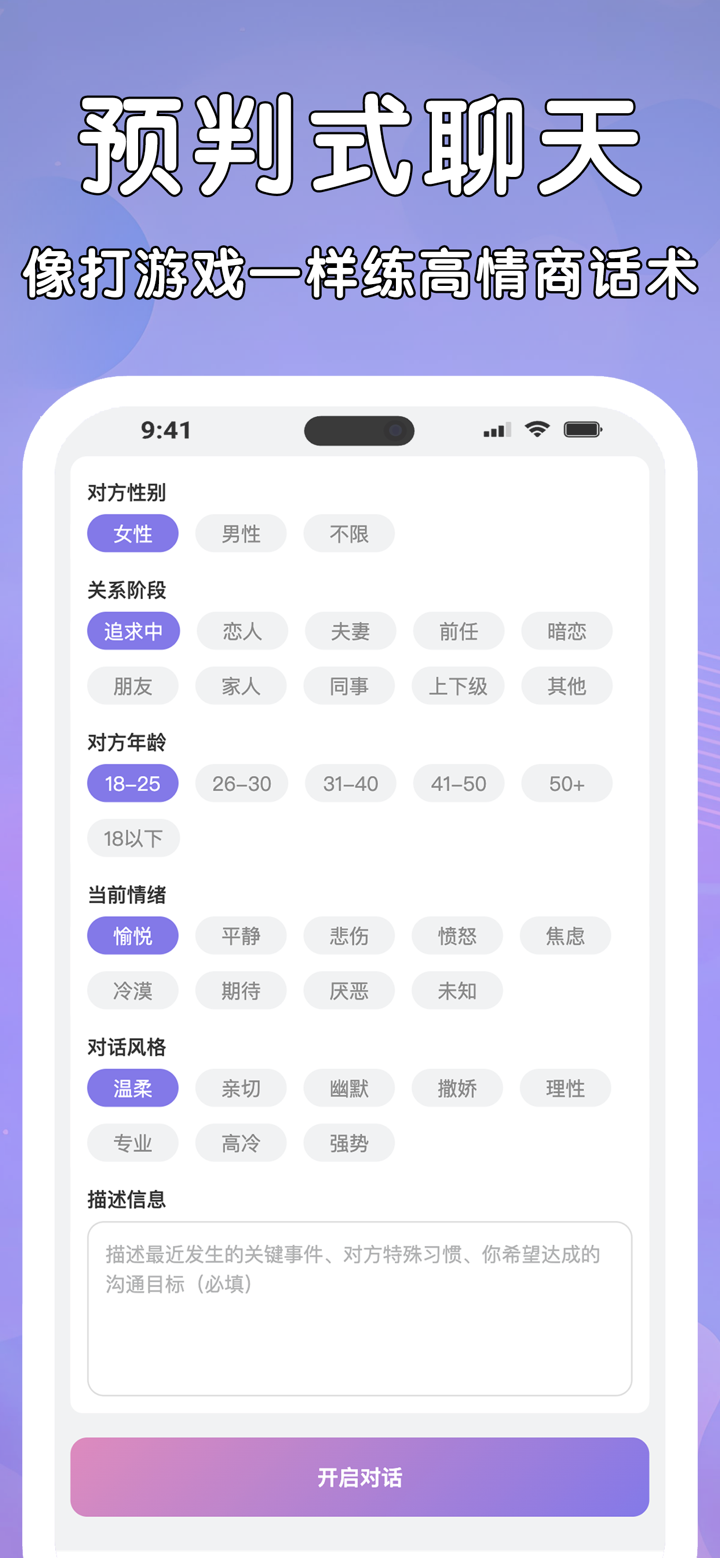This screenshot has width=720, height=1558.
Task: Select the 恋人 relationship stage
Action: 240,631
